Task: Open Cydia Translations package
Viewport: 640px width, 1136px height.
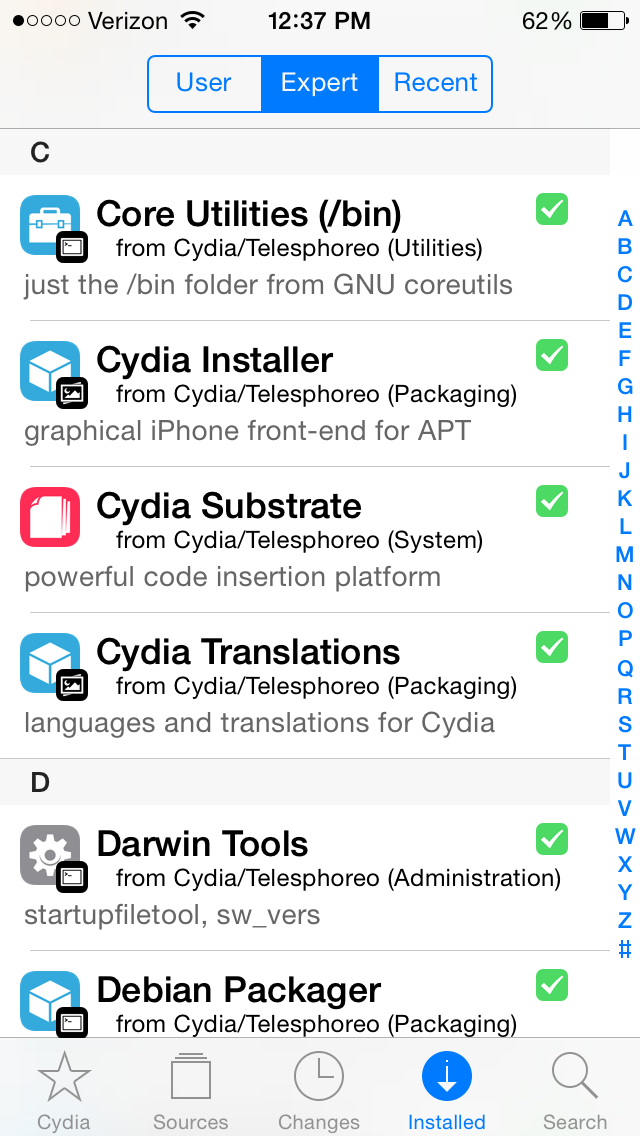Action: (305, 685)
